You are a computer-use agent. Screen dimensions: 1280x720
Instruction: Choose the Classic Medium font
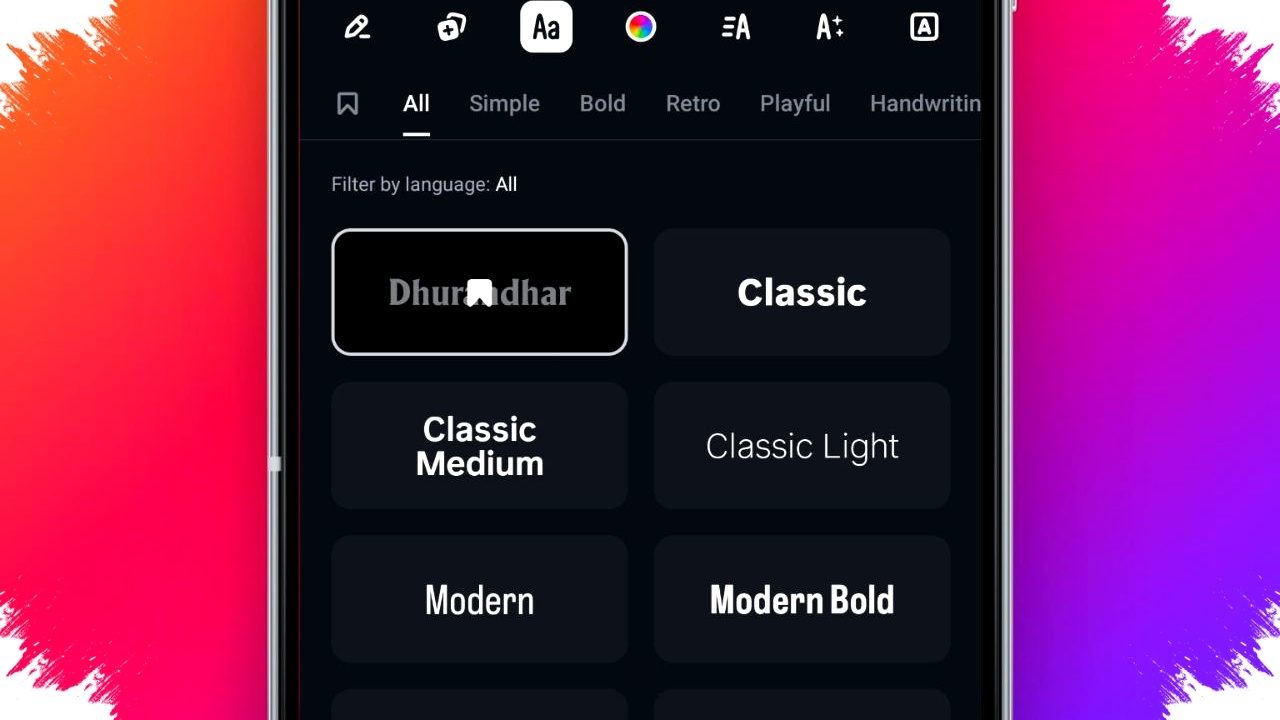point(479,445)
